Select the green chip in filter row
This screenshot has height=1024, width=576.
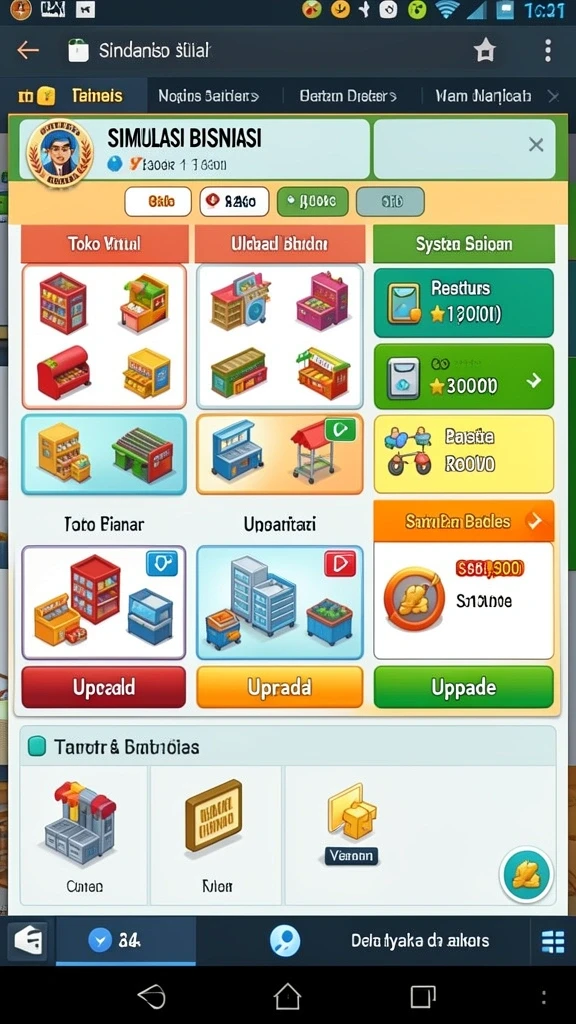coord(312,202)
